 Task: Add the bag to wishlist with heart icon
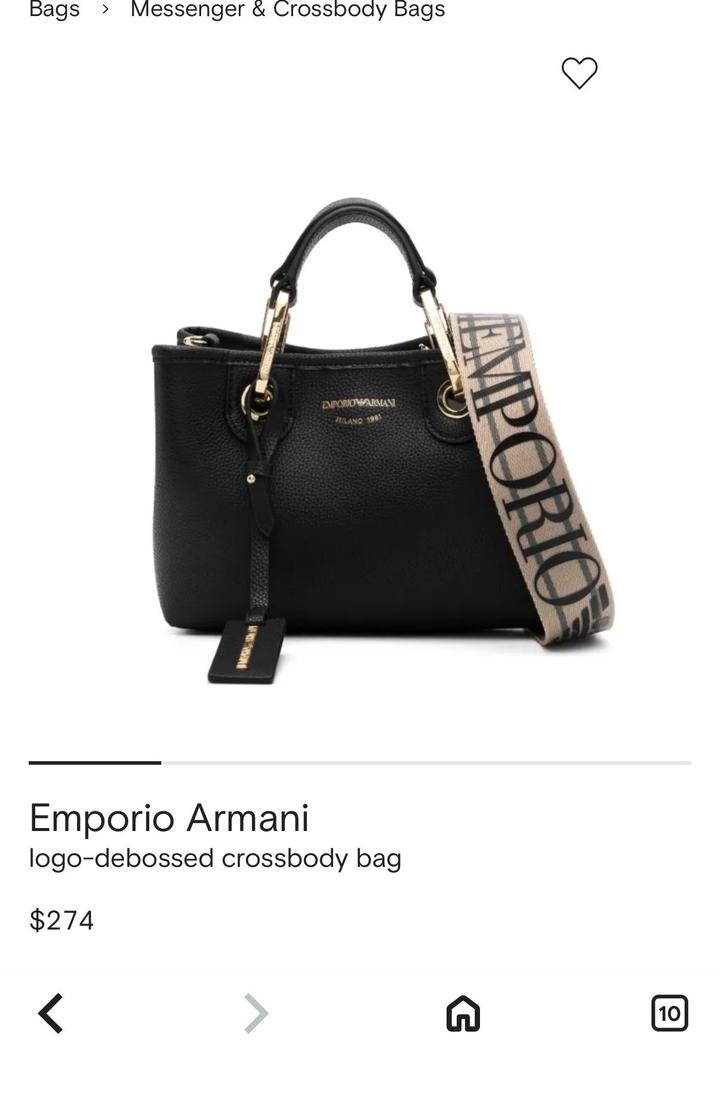(579, 73)
